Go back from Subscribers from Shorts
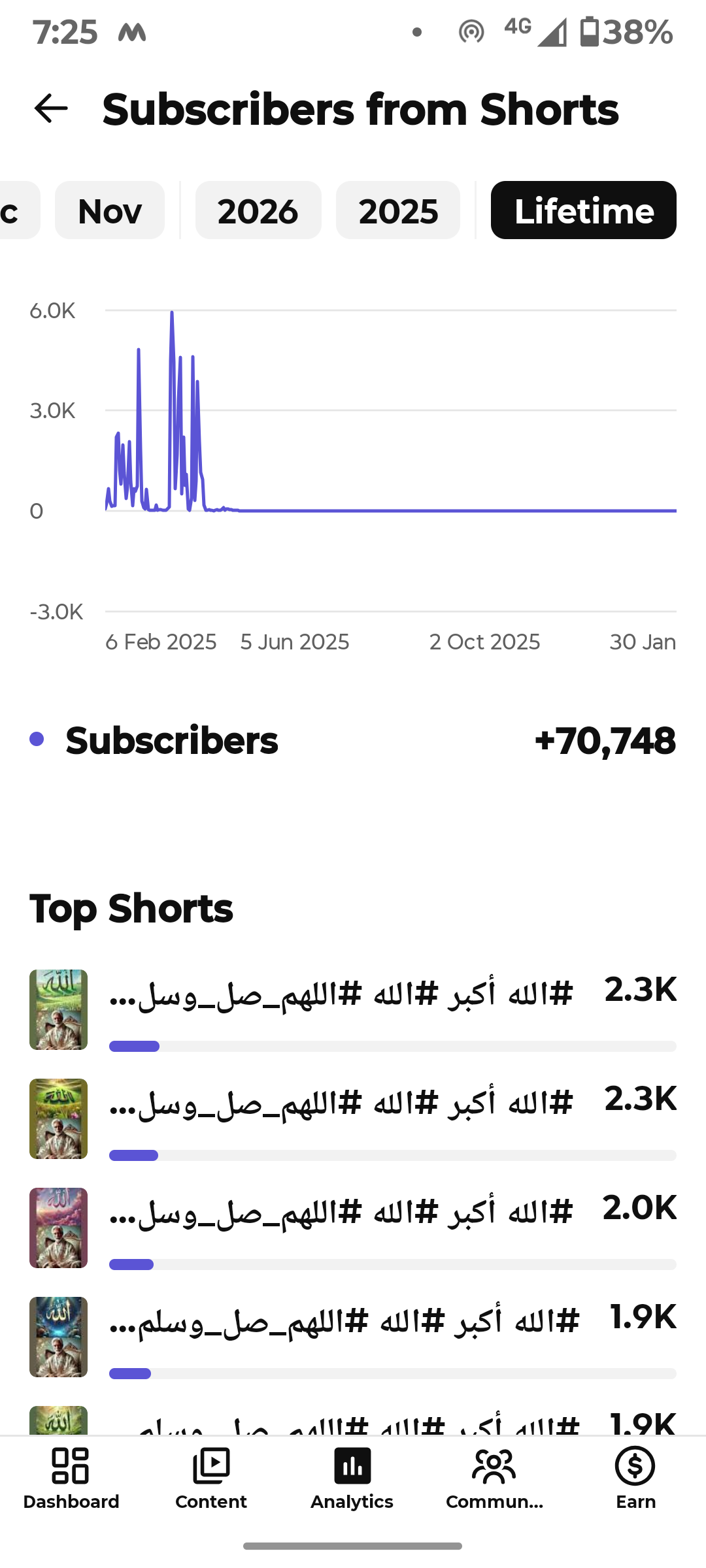 point(51,108)
